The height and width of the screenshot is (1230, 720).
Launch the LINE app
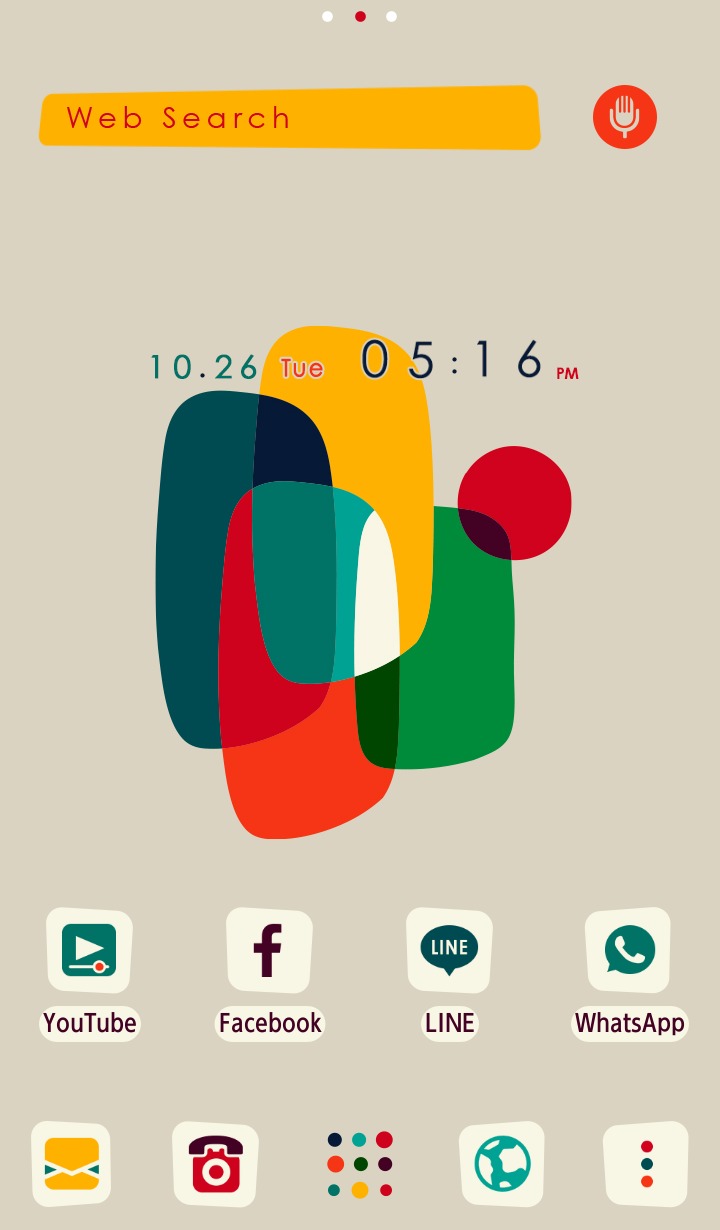point(449,951)
